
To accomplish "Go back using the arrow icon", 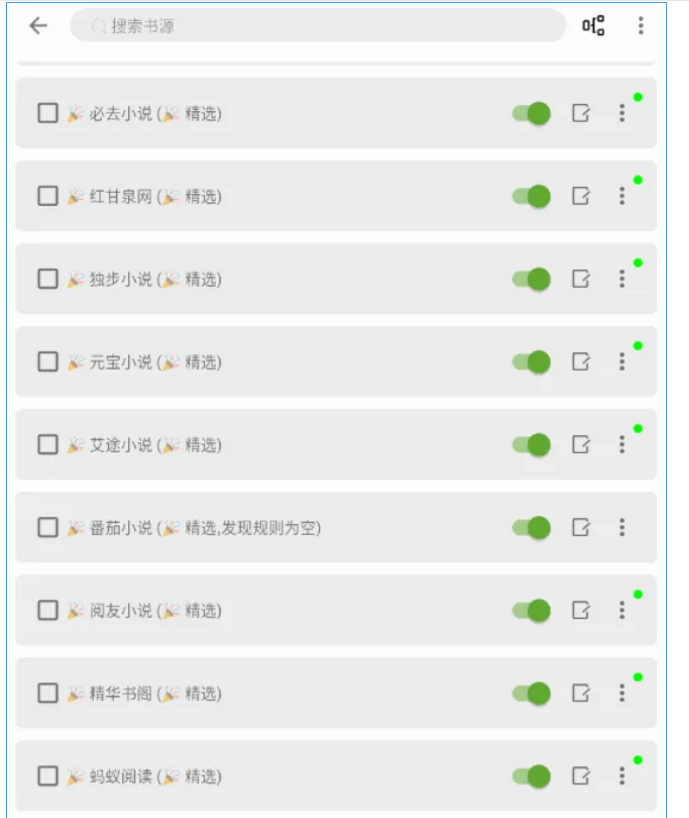I will coord(38,26).
